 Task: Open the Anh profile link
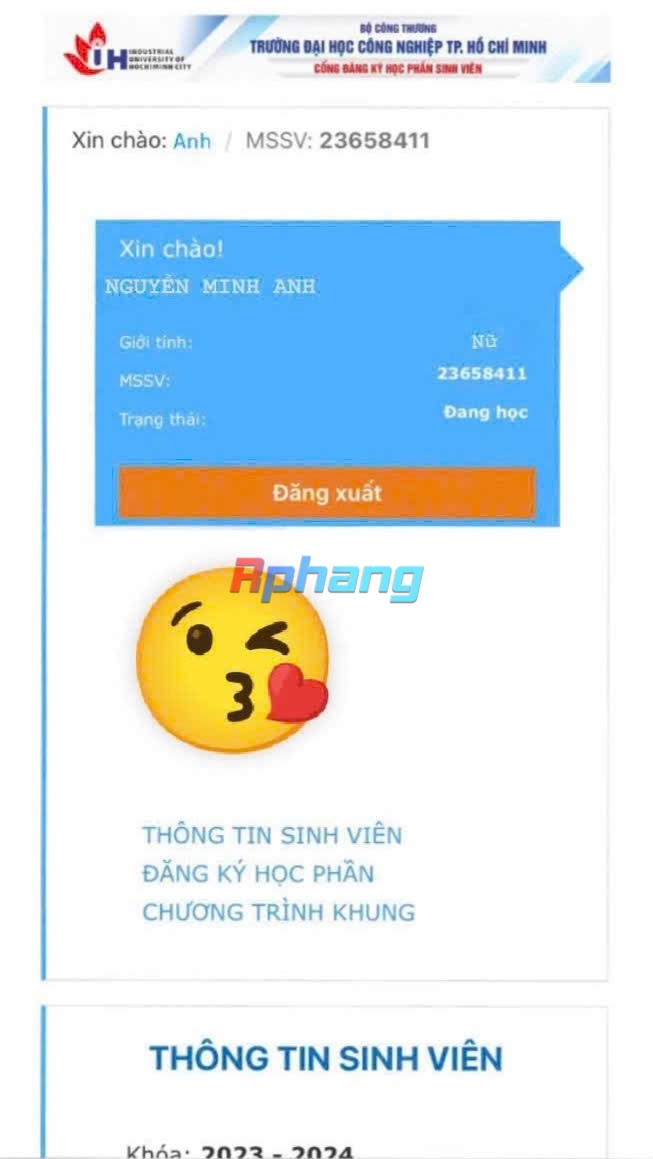point(192,140)
